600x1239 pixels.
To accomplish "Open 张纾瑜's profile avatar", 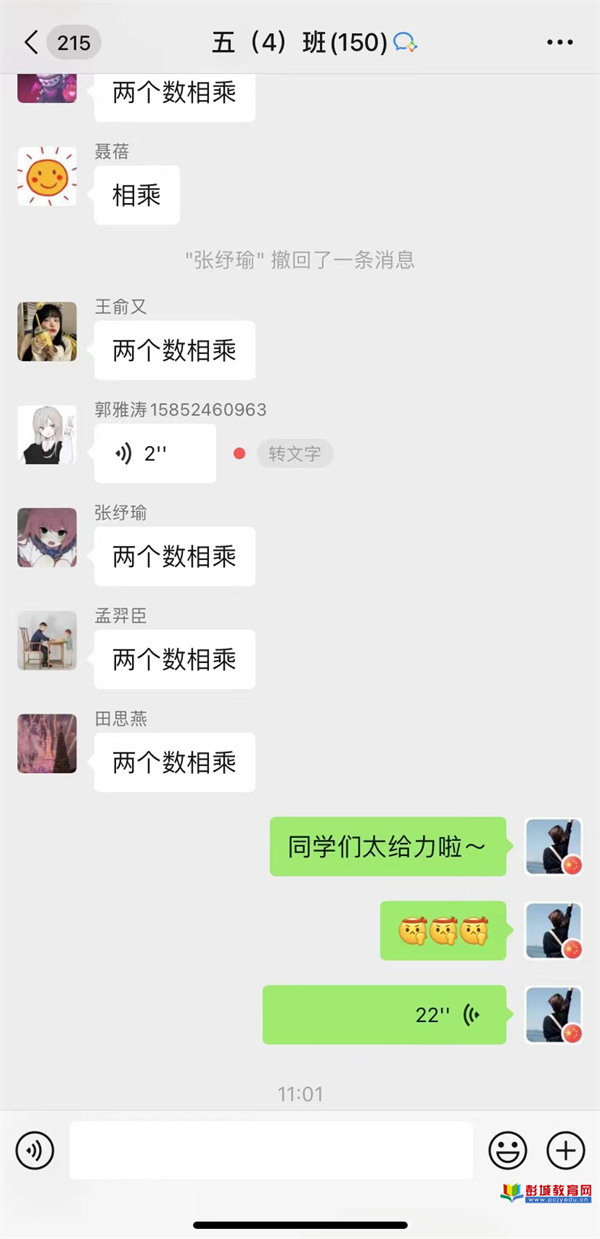I will point(47,537).
